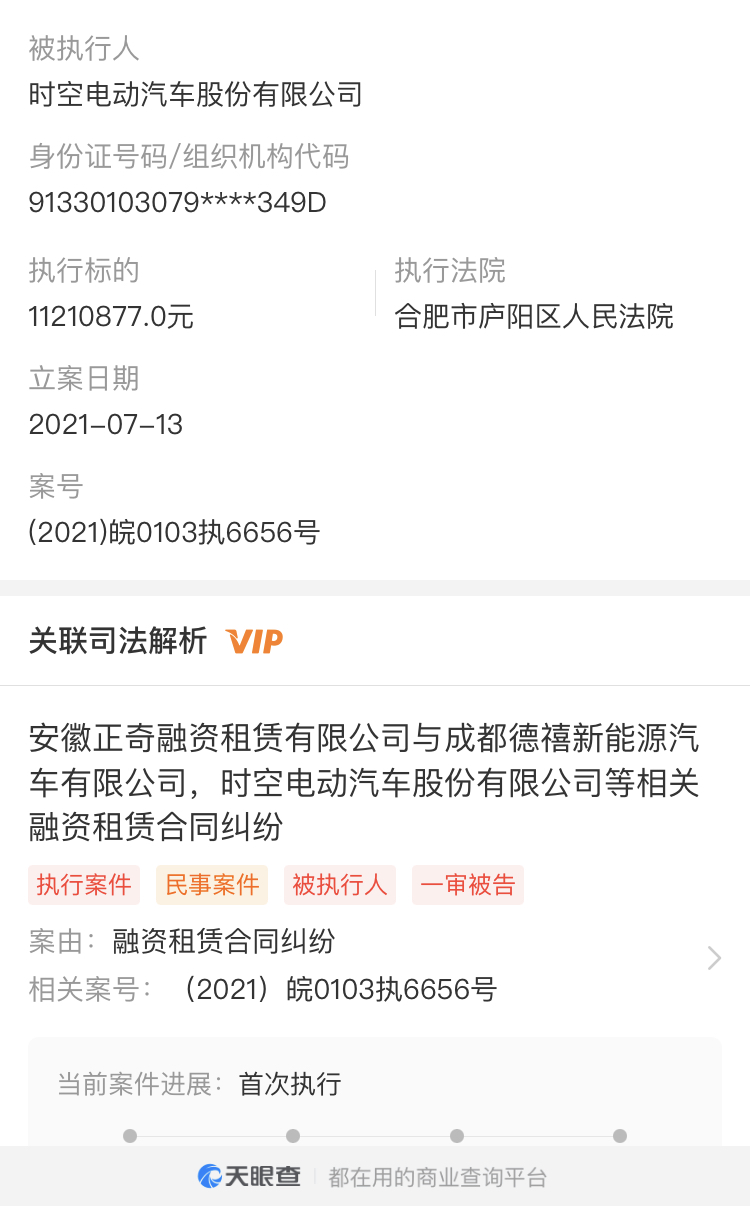Open the 安徽正奇融资租赁 contract dispute case card
The width and height of the screenshot is (750, 1206).
tap(364, 783)
